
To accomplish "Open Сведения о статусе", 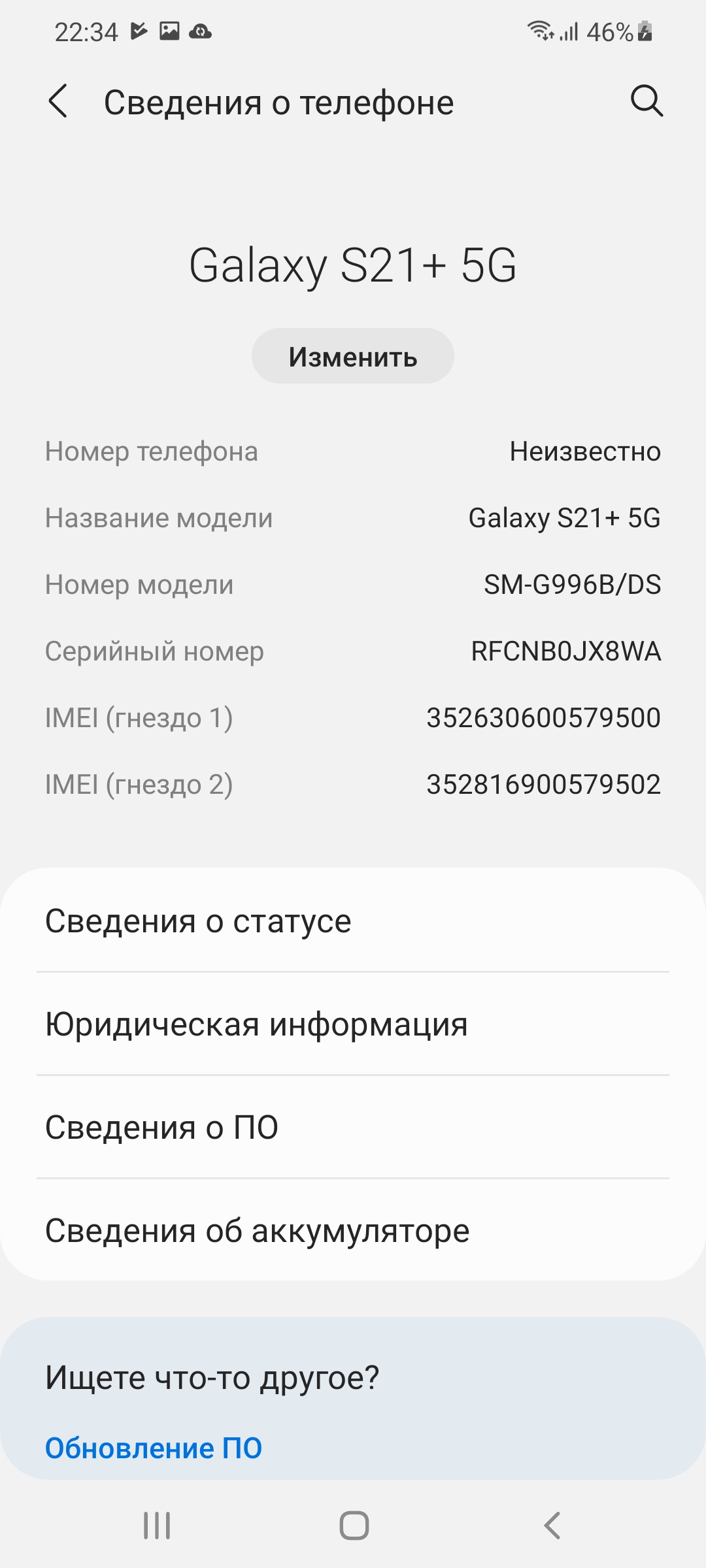I will (x=353, y=921).
